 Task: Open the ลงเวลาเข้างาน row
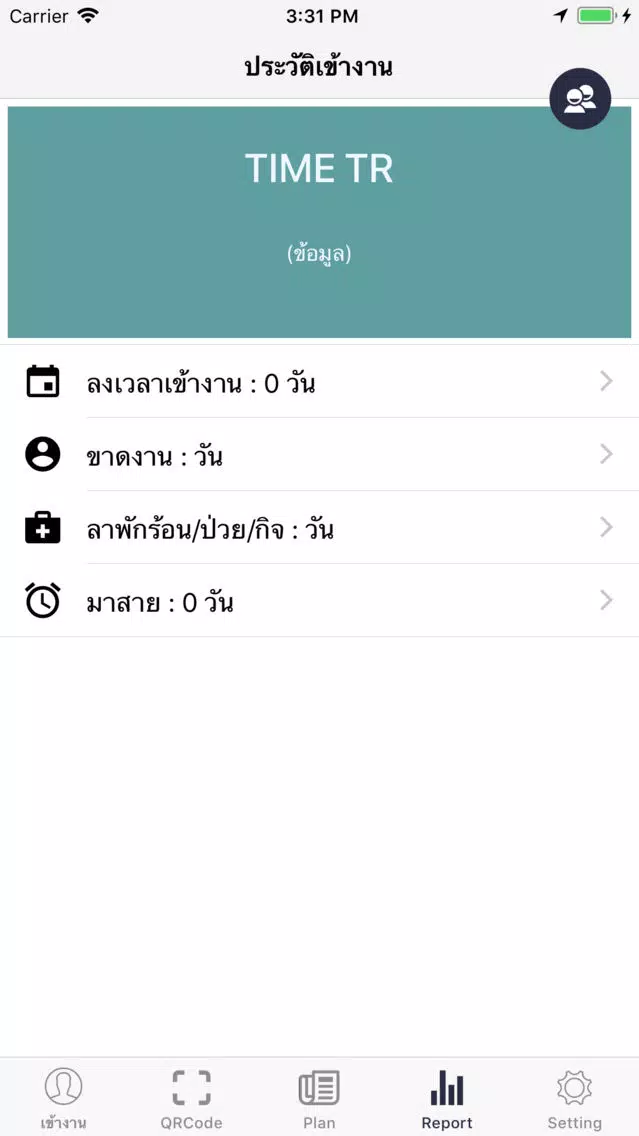(x=320, y=382)
